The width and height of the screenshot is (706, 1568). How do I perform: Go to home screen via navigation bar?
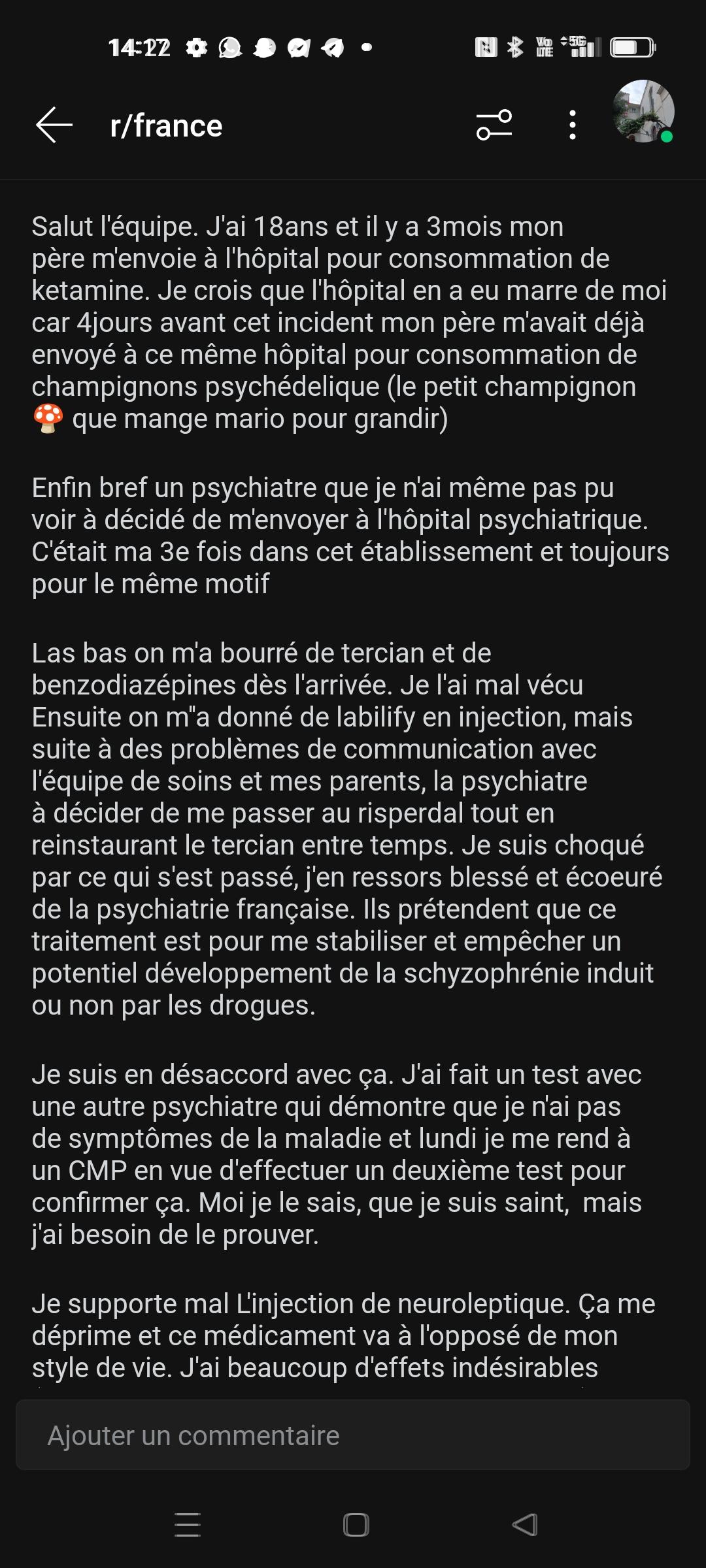tap(356, 1525)
